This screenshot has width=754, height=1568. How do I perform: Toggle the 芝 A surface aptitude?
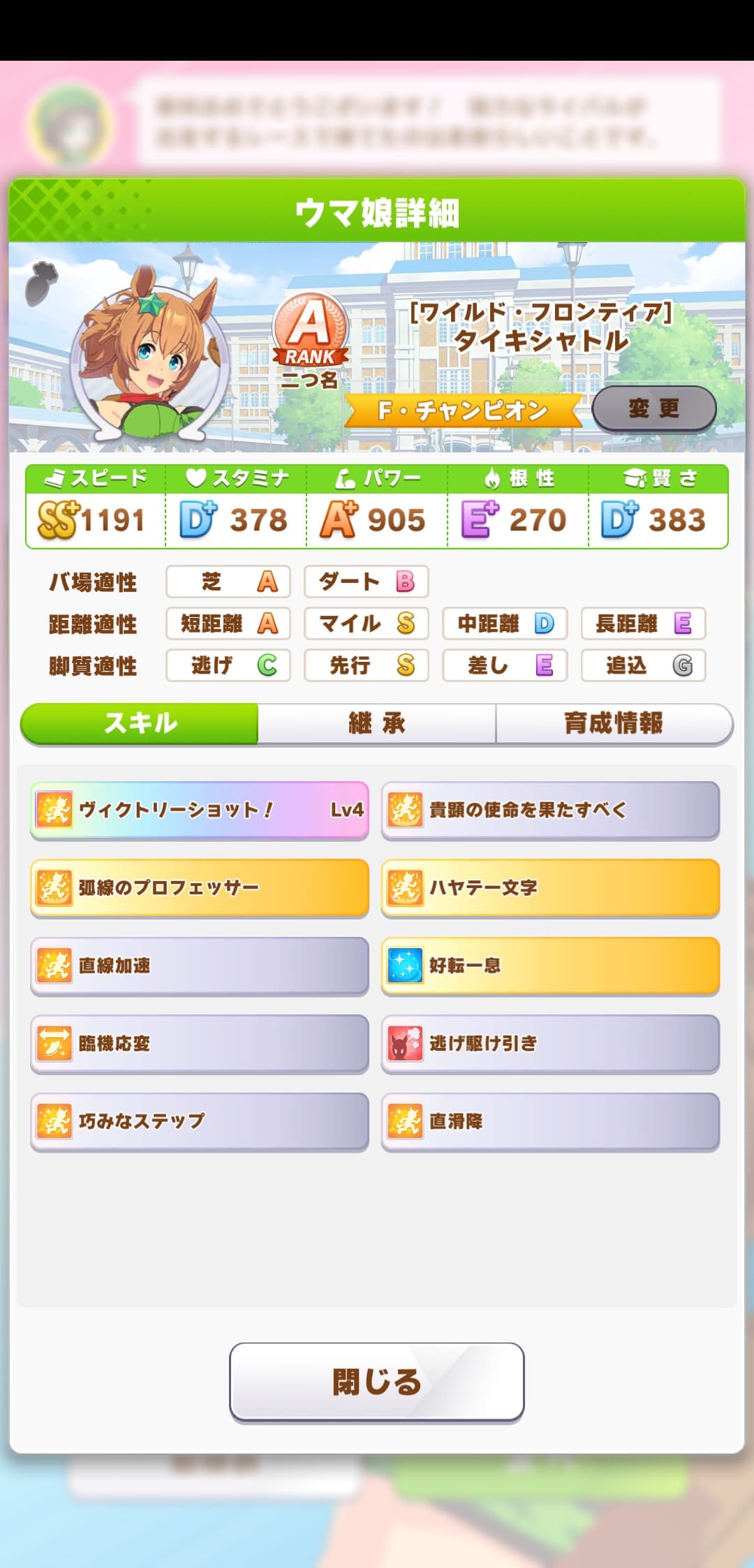[x=228, y=582]
